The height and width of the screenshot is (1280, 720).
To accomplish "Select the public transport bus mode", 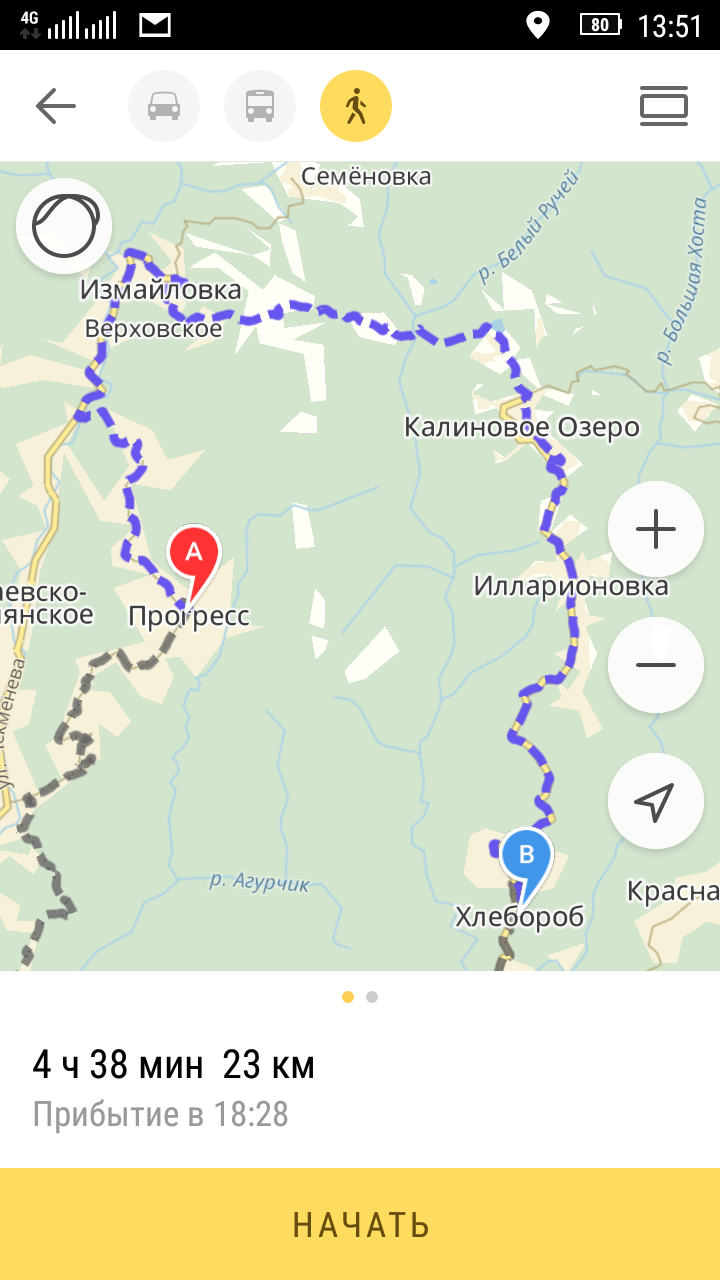I will coord(260,106).
